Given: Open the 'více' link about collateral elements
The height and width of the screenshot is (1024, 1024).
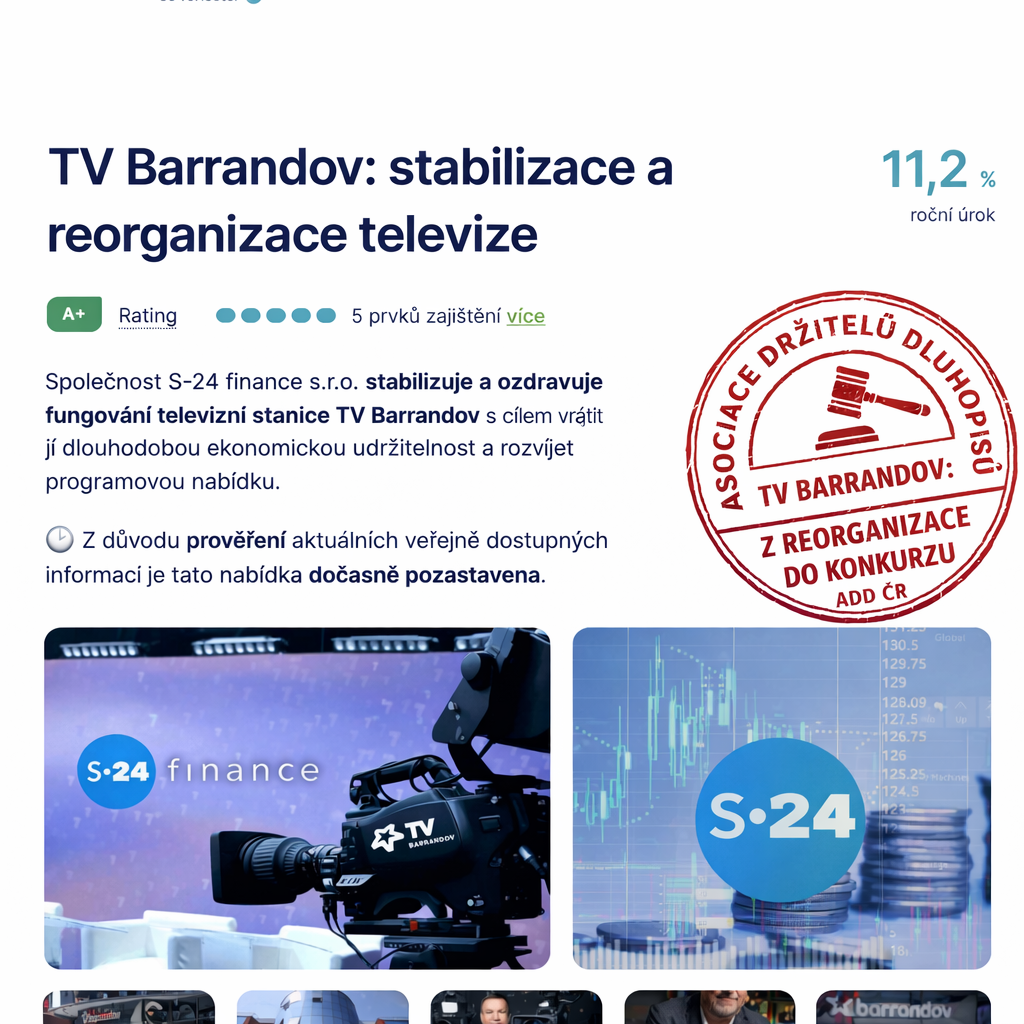Looking at the screenshot, I should 525,316.
